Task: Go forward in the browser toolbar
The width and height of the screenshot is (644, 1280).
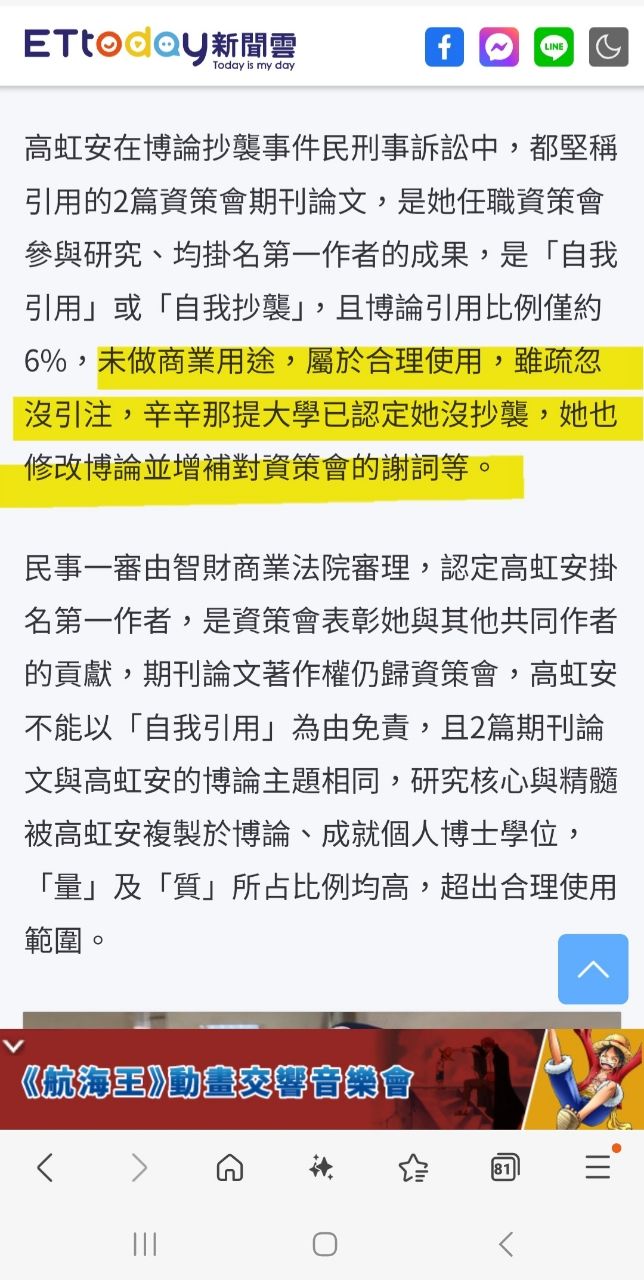Action: (139, 1167)
